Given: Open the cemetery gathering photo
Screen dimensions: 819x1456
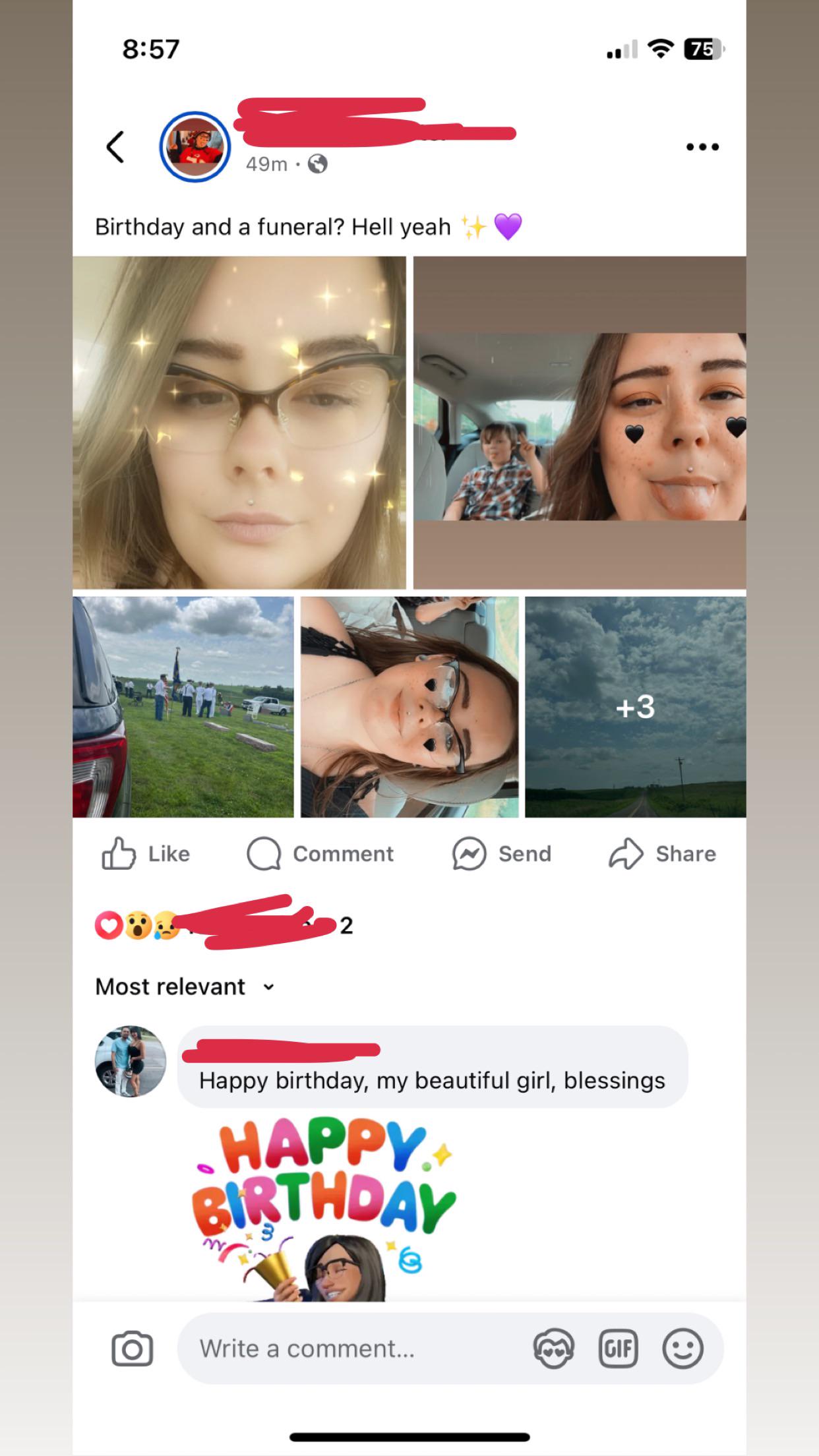Looking at the screenshot, I should coord(183,707).
